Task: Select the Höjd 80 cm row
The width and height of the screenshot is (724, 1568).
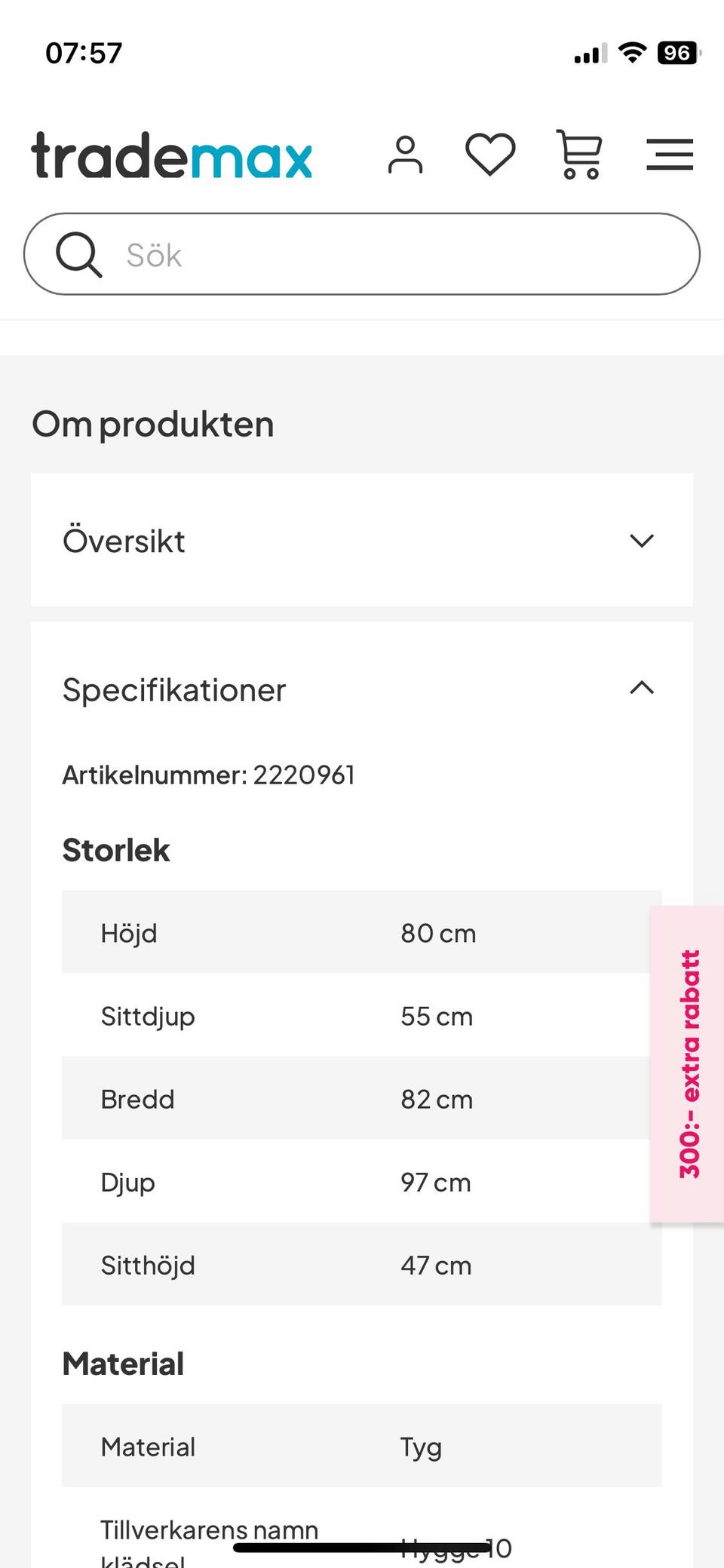Action: (362, 932)
